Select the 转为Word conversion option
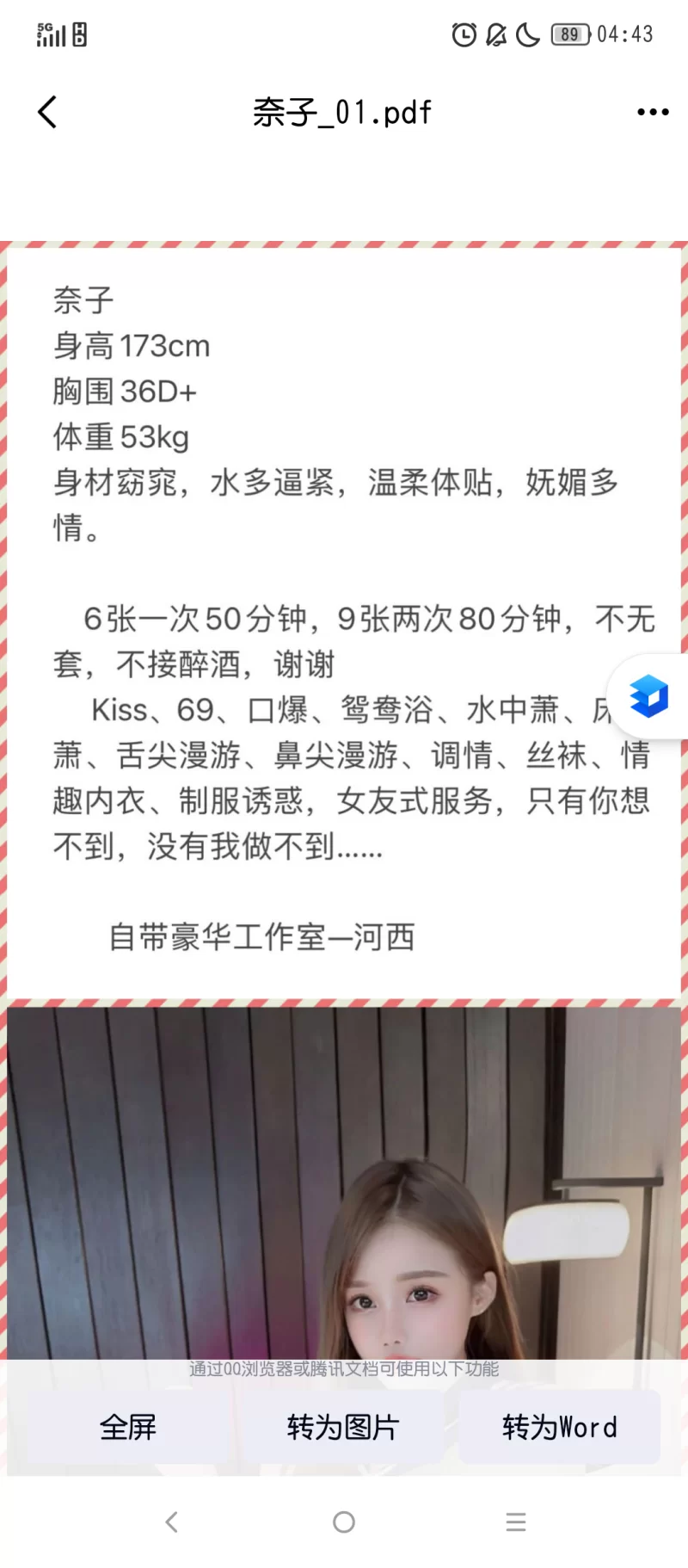The width and height of the screenshot is (688, 1568). coord(560,1428)
